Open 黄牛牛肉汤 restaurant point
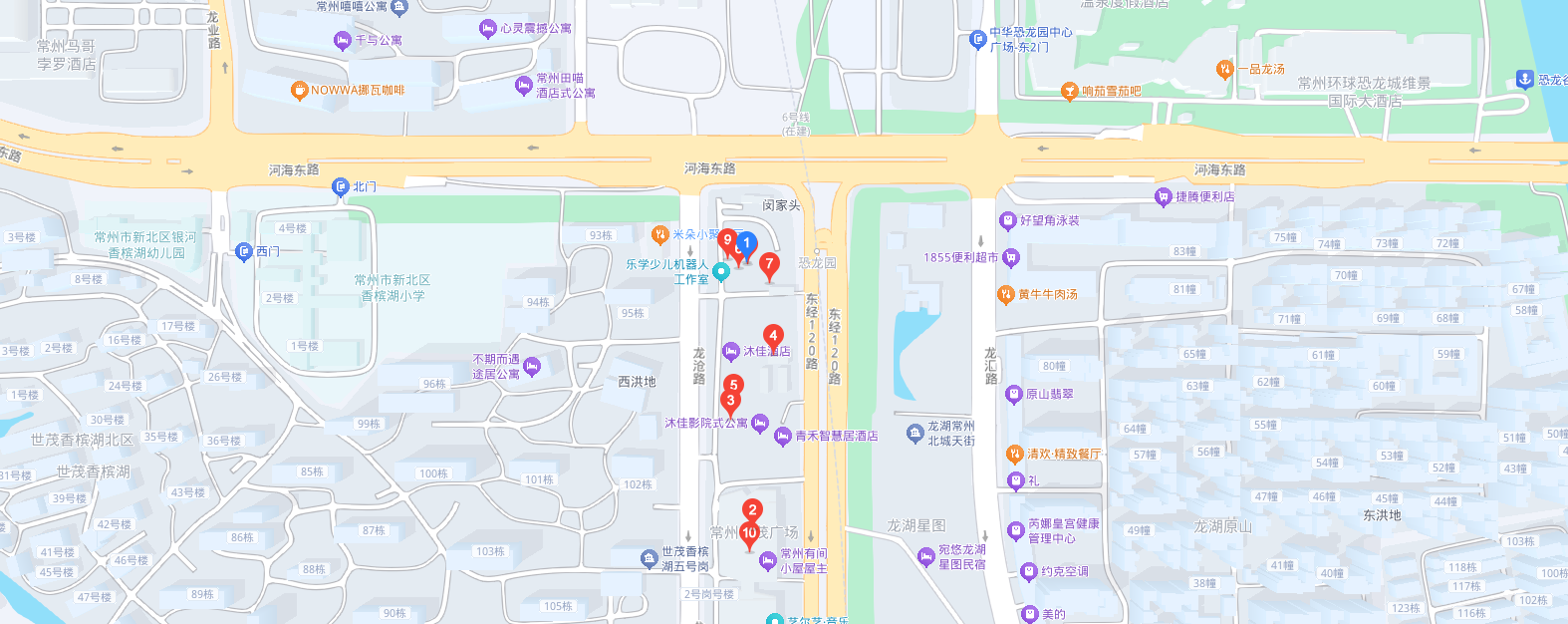Viewport: 1568px width, 624px height. tap(1005, 294)
